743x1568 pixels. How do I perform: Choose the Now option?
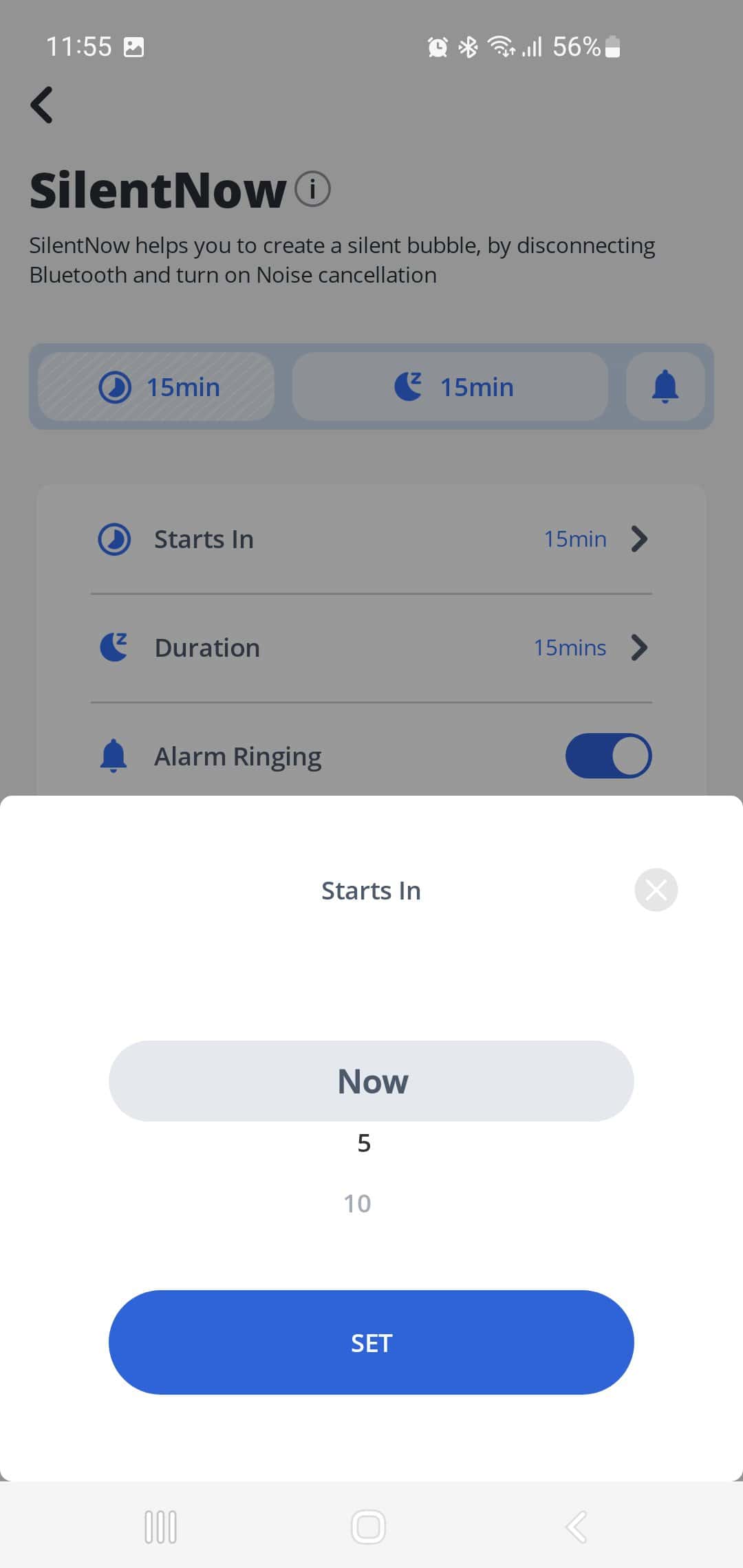click(x=371, y=1081)
